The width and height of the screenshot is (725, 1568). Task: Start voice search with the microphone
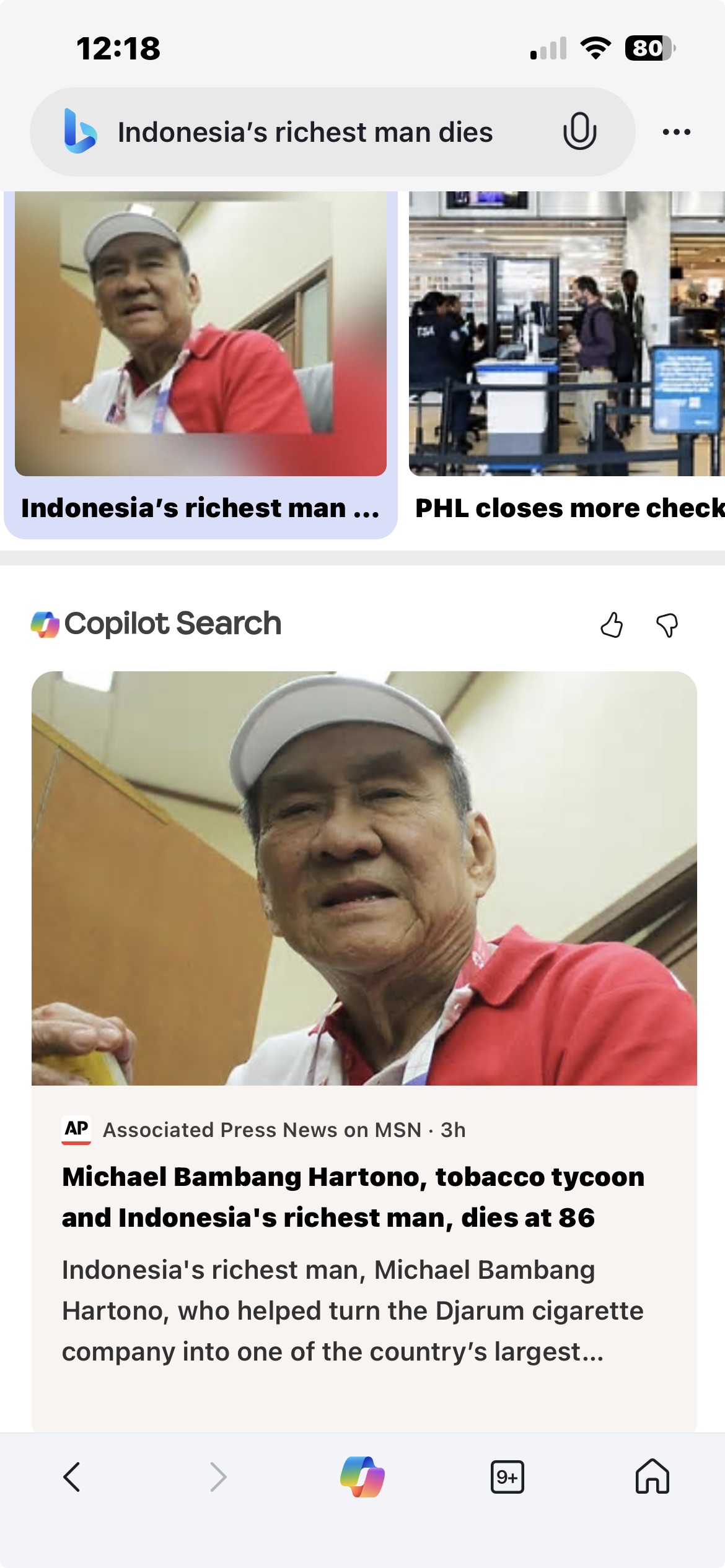click(x=579, y=131)
